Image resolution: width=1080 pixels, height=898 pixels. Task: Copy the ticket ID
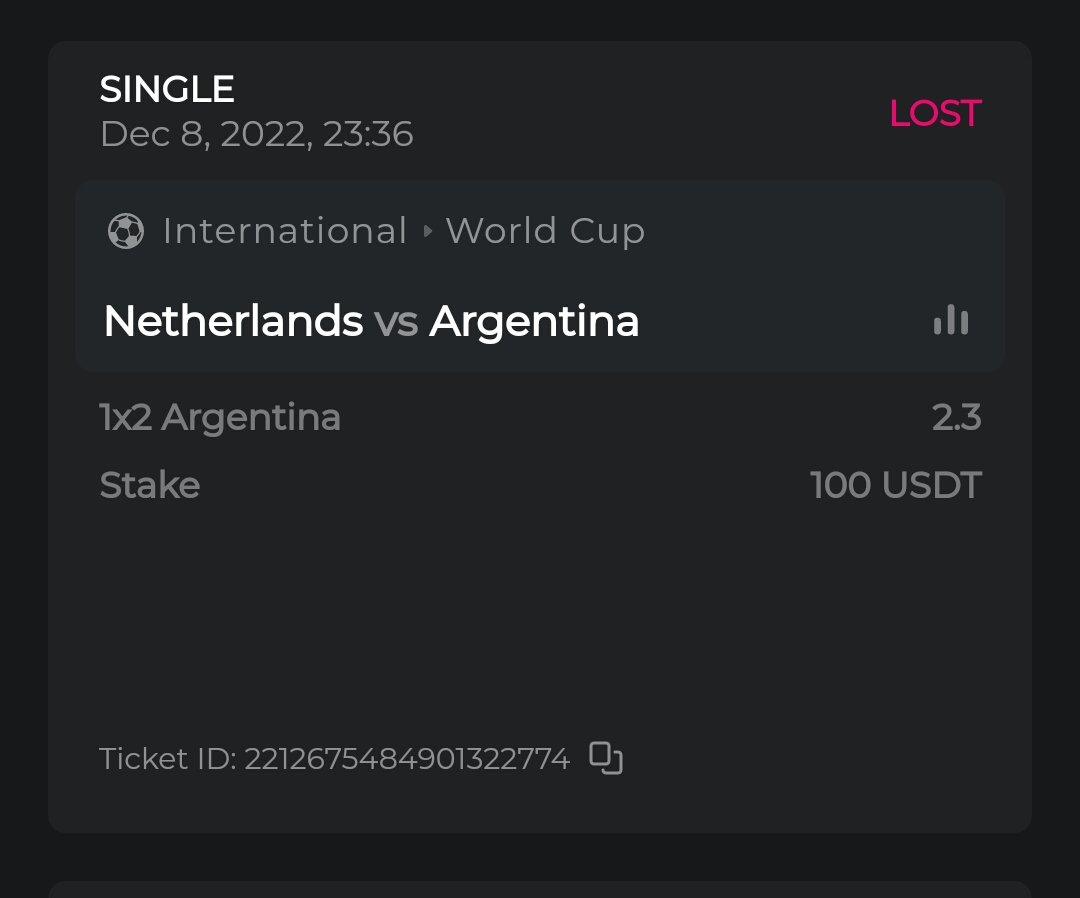[x=606, y=759]
